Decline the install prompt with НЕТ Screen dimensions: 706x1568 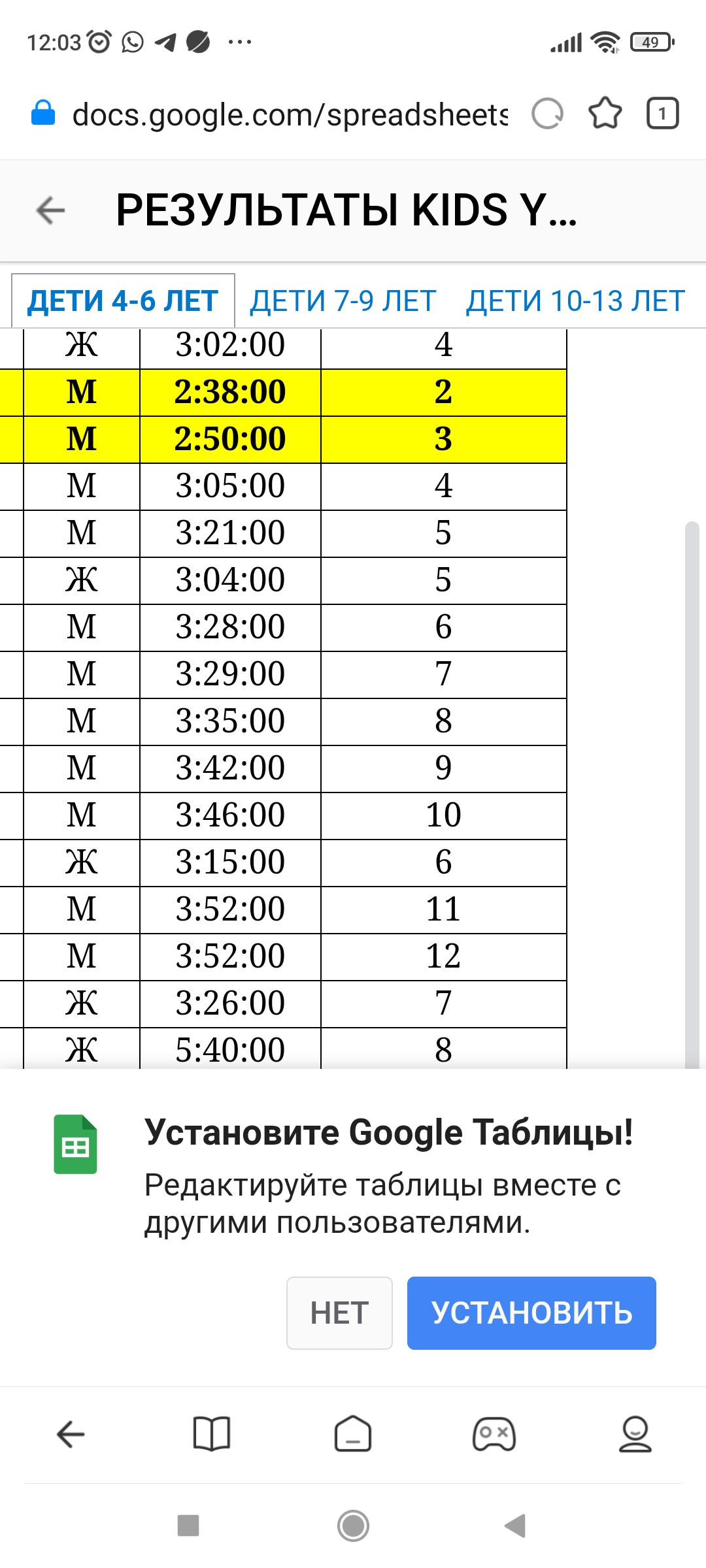(339, 1313)
